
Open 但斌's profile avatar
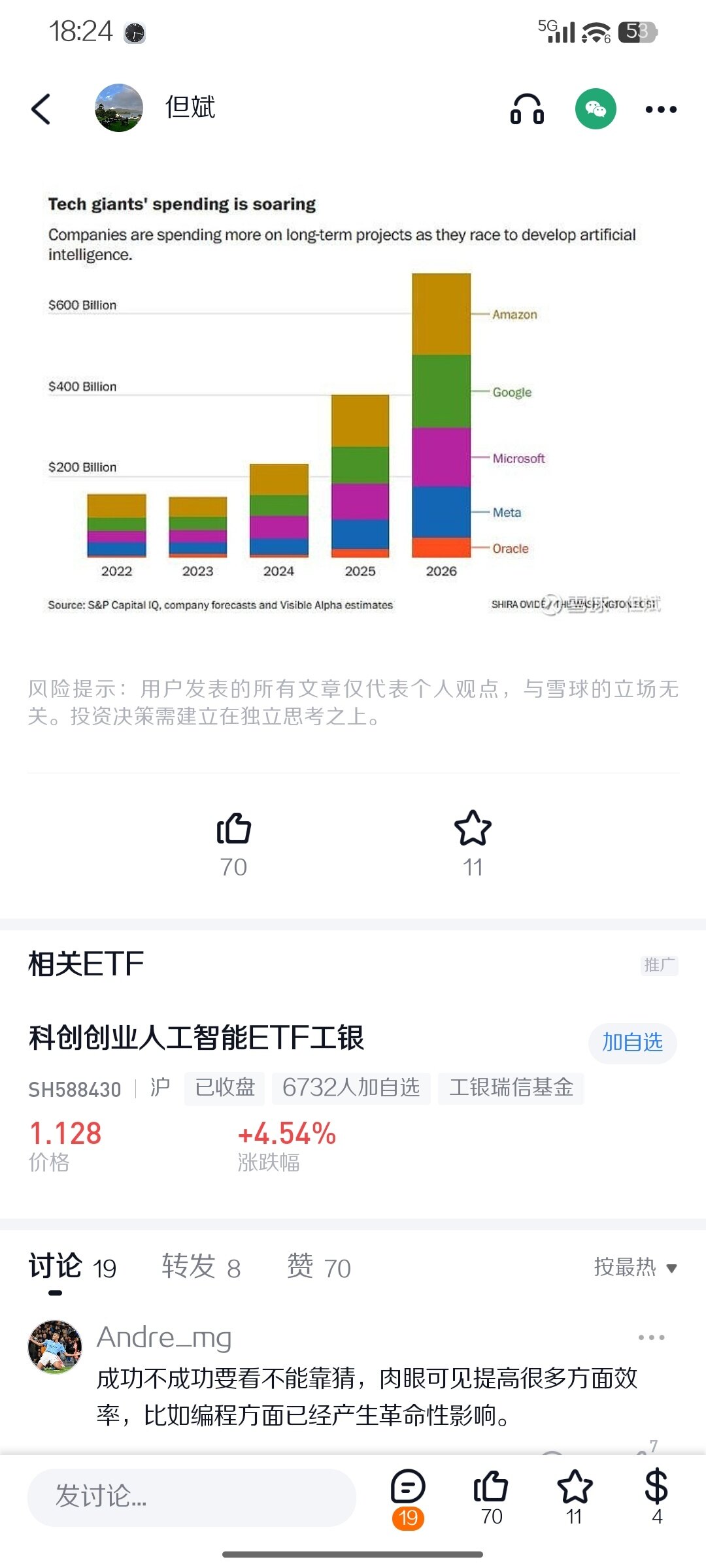118,108
